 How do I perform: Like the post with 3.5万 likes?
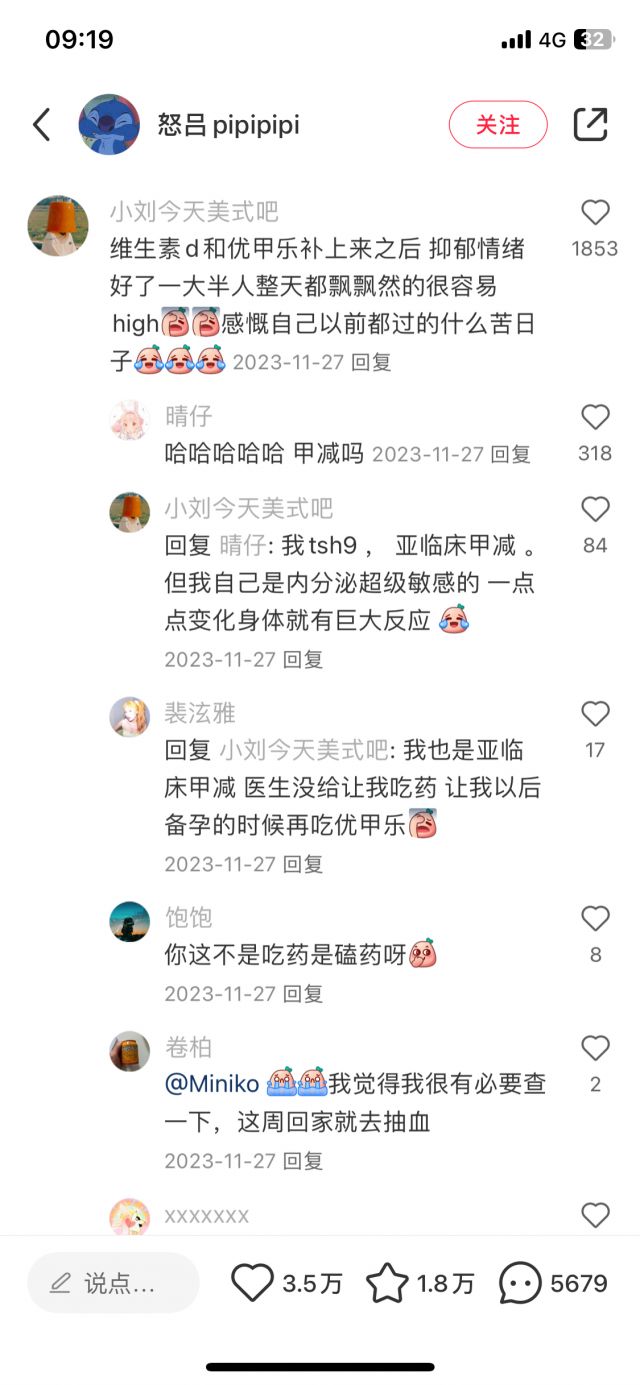pos(253,1283)
